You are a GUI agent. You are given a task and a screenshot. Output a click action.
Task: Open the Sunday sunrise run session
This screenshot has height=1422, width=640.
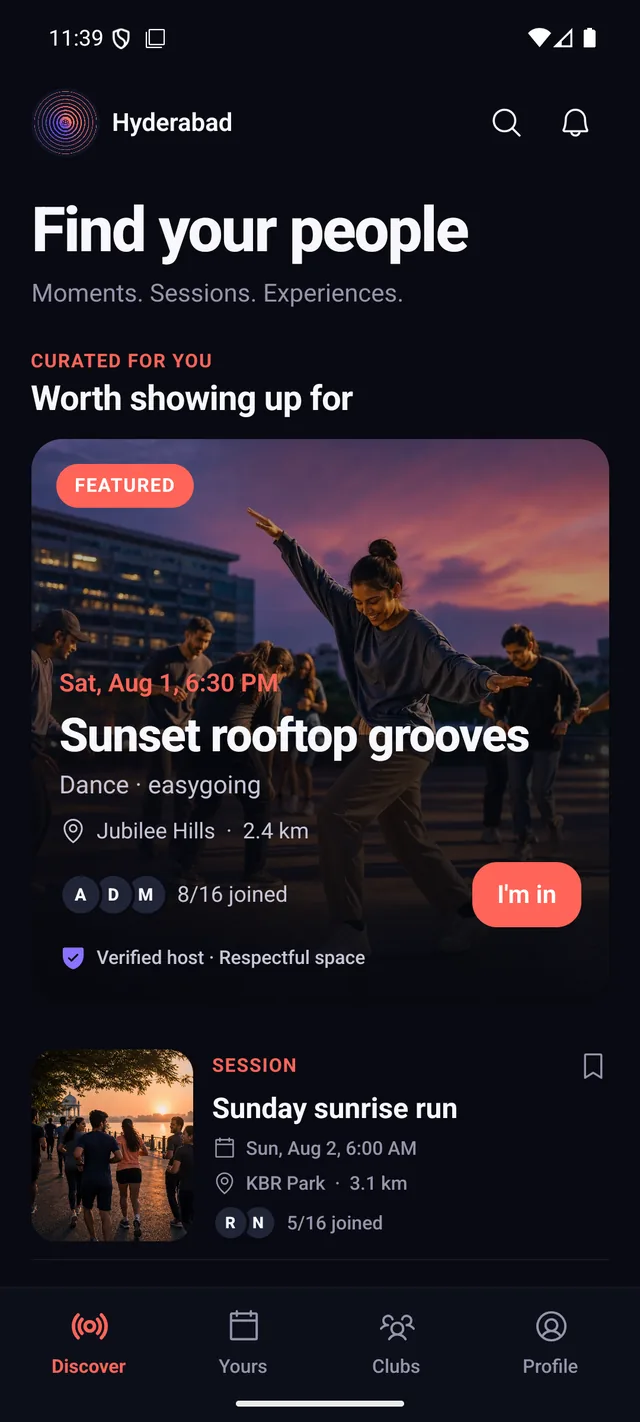[320, 1145]
